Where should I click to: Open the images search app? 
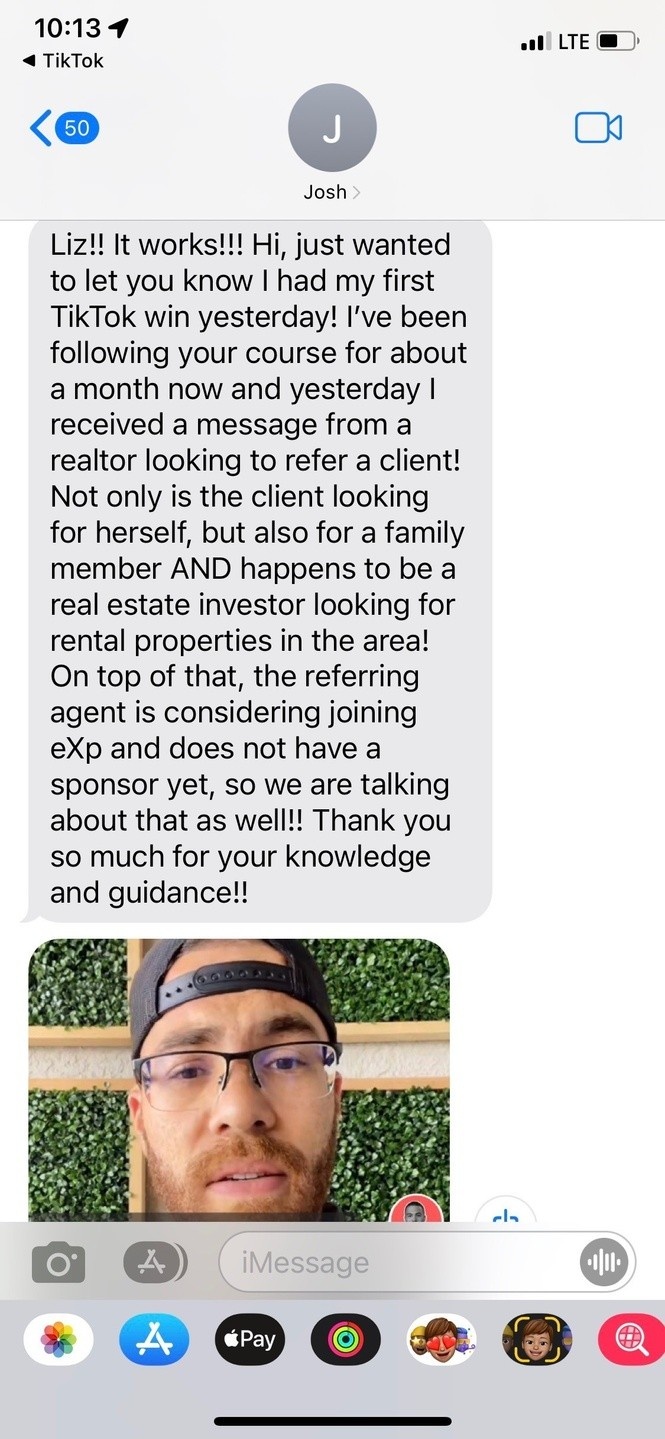point(632,1339)
